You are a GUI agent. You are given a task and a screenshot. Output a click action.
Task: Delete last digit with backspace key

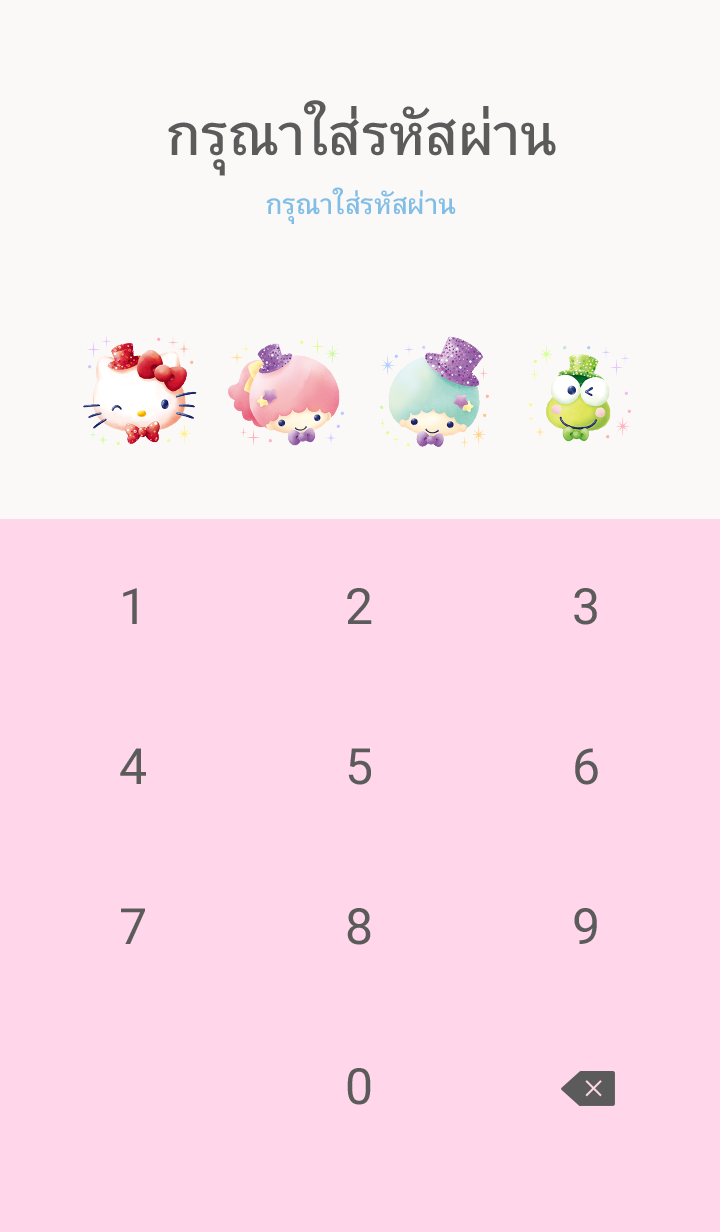588,1088
